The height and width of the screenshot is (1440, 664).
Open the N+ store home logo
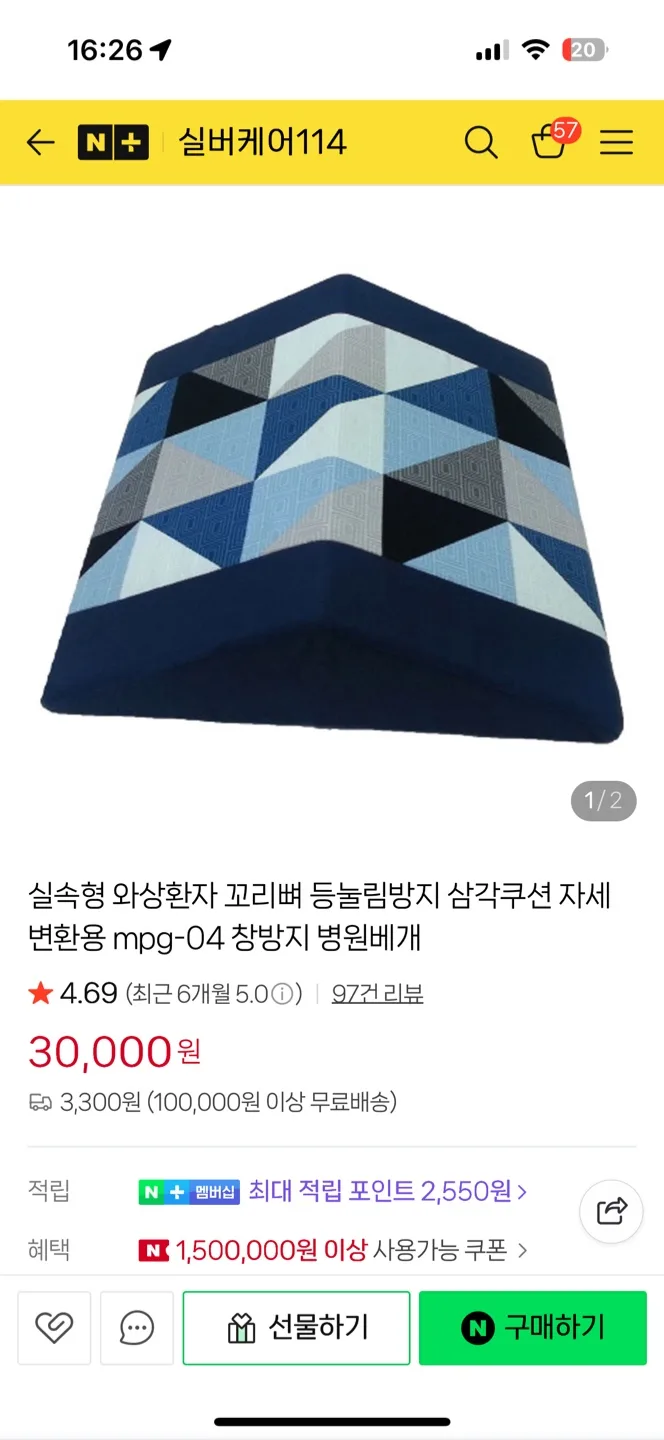click(x=113, y=143)
